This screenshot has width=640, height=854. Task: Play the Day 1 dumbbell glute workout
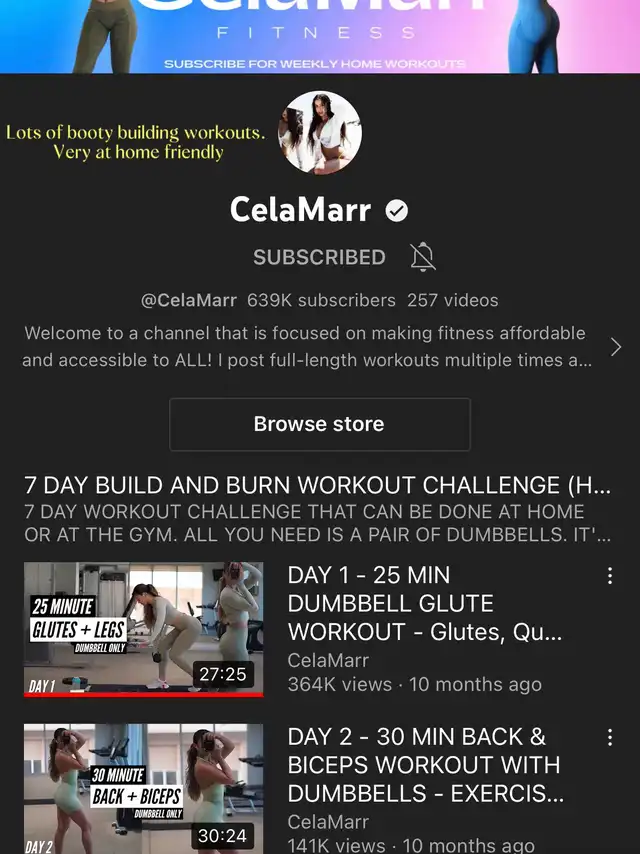[144, 629]
